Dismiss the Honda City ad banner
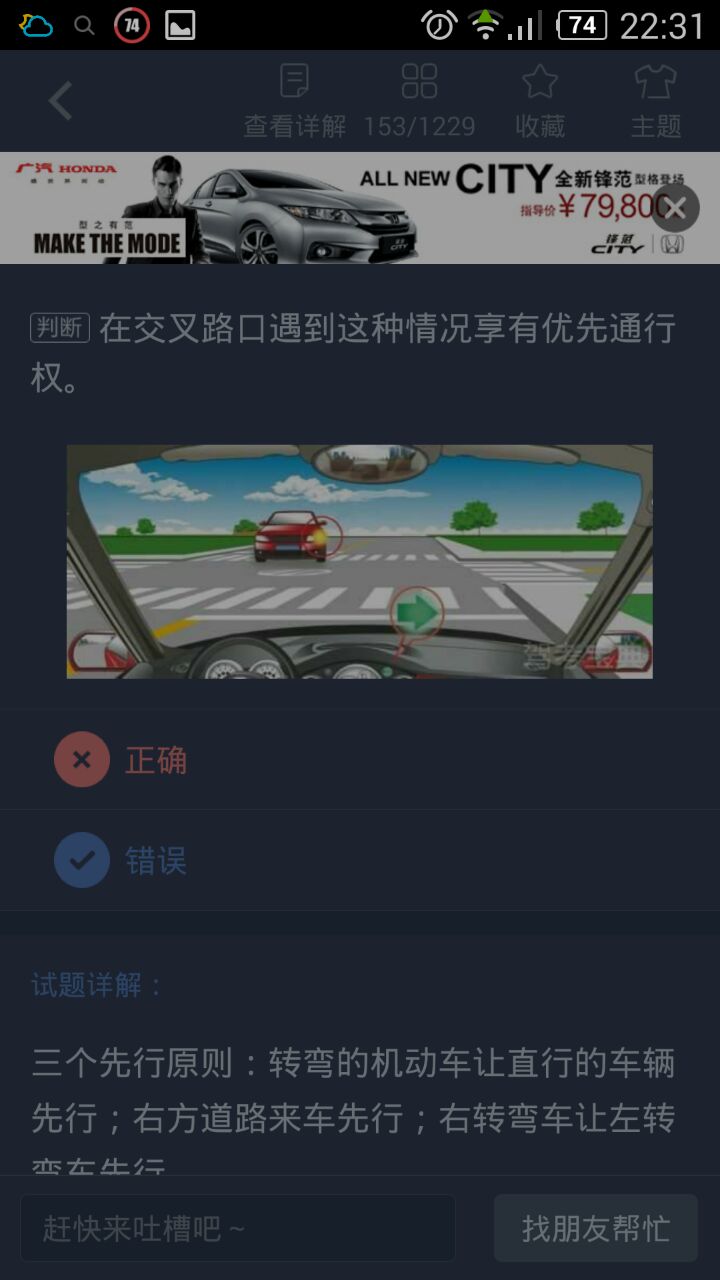720x1280 pixels. (676, 208)
